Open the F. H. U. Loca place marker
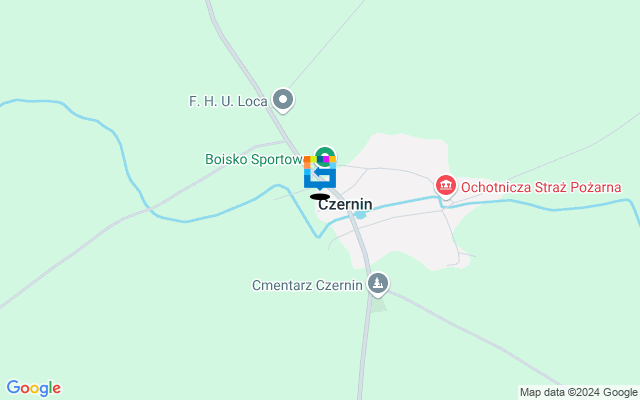 (284, 99)
